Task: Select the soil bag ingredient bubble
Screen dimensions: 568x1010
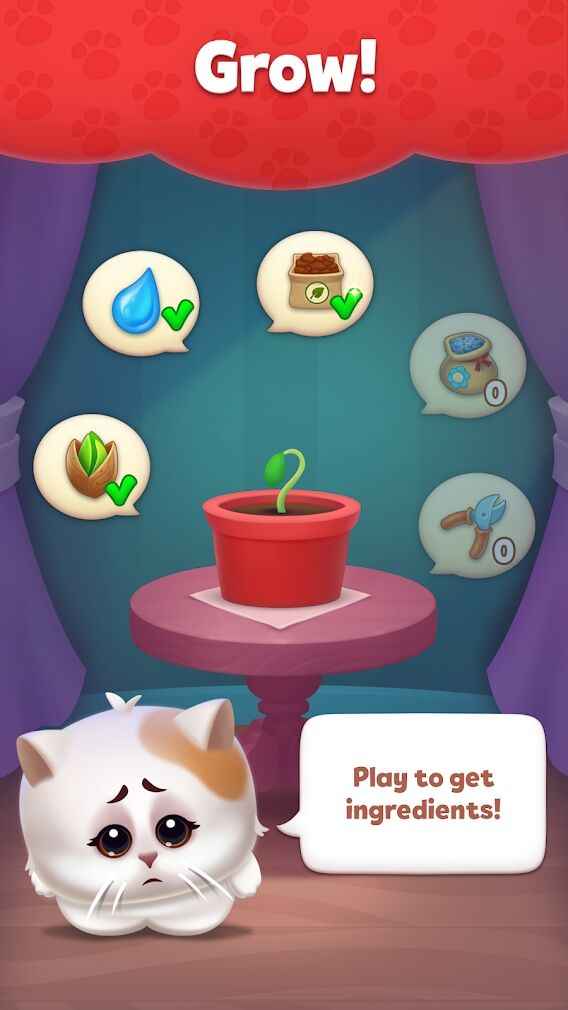Action: (x=316, y=283)
